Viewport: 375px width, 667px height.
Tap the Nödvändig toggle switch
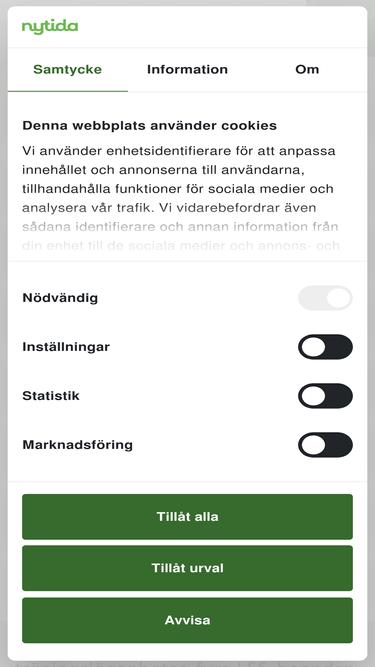pyautogui.click(x=325, y=298)
